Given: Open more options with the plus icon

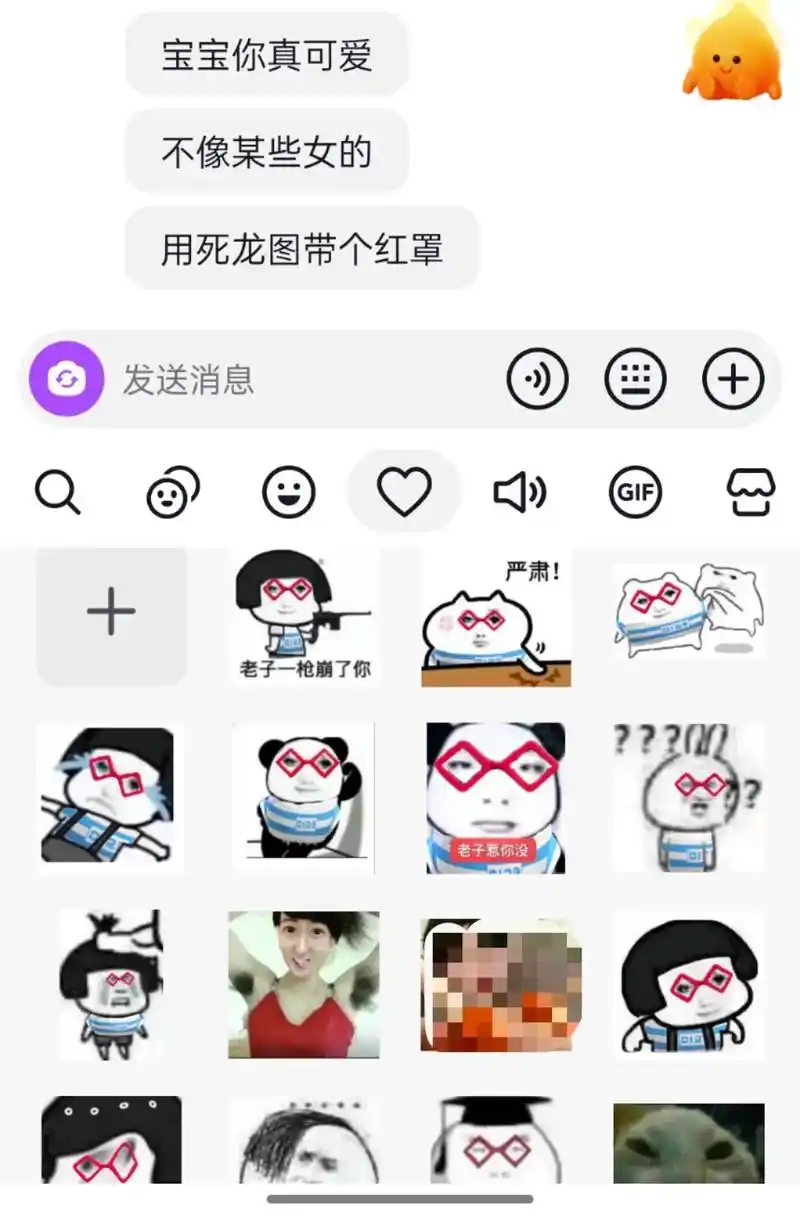Looking at the screenshot, I should click(x=735, y=378).
